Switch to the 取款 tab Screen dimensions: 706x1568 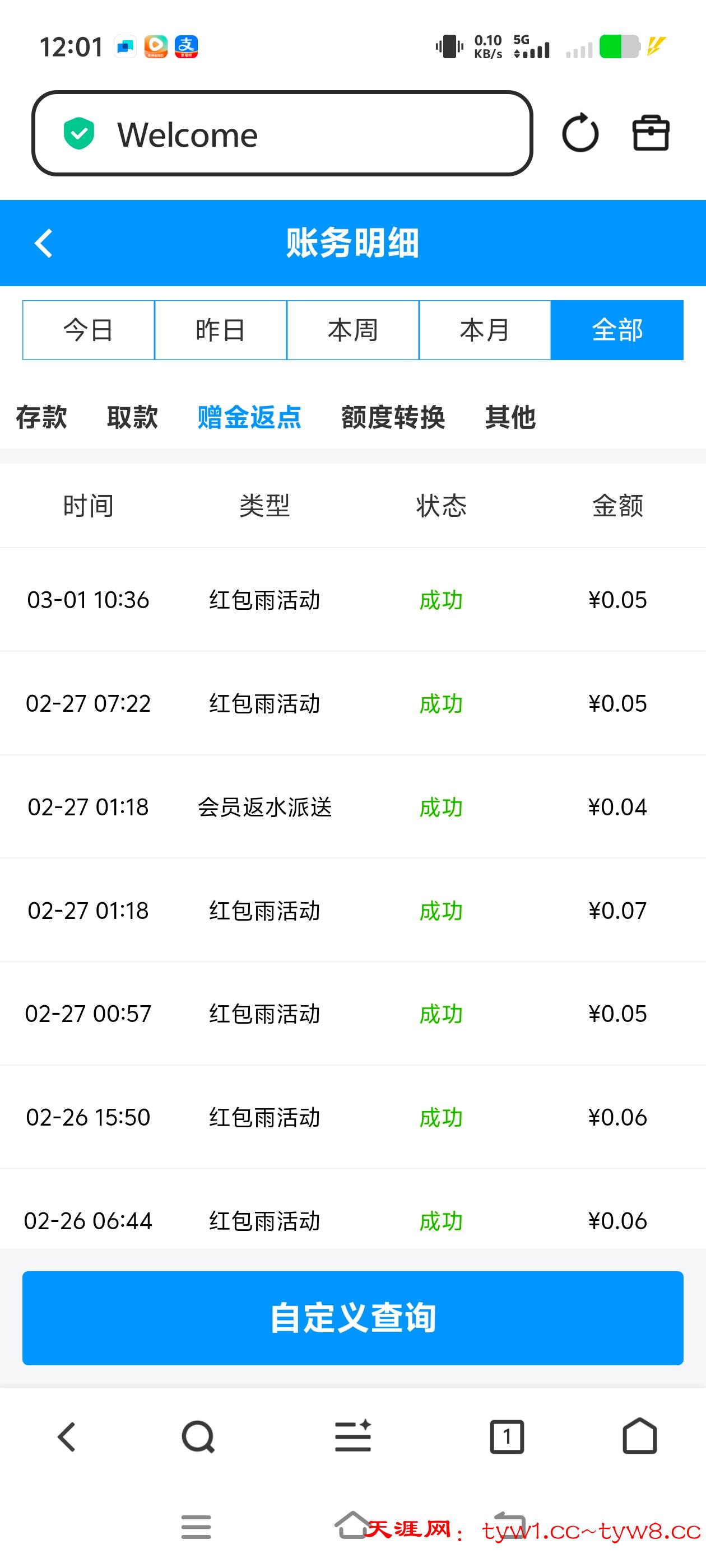132,418
